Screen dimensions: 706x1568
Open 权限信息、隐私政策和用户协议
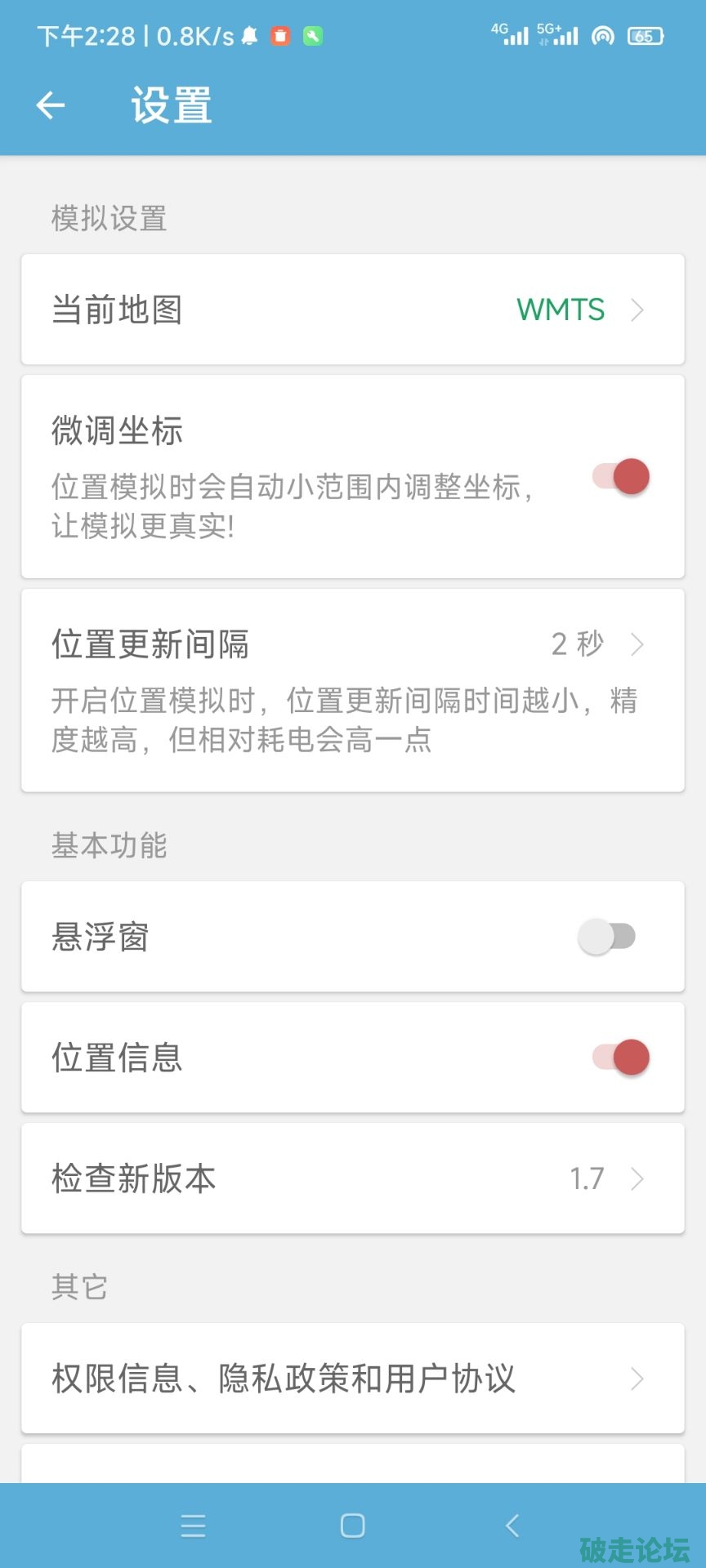(x=352, y=1379)
